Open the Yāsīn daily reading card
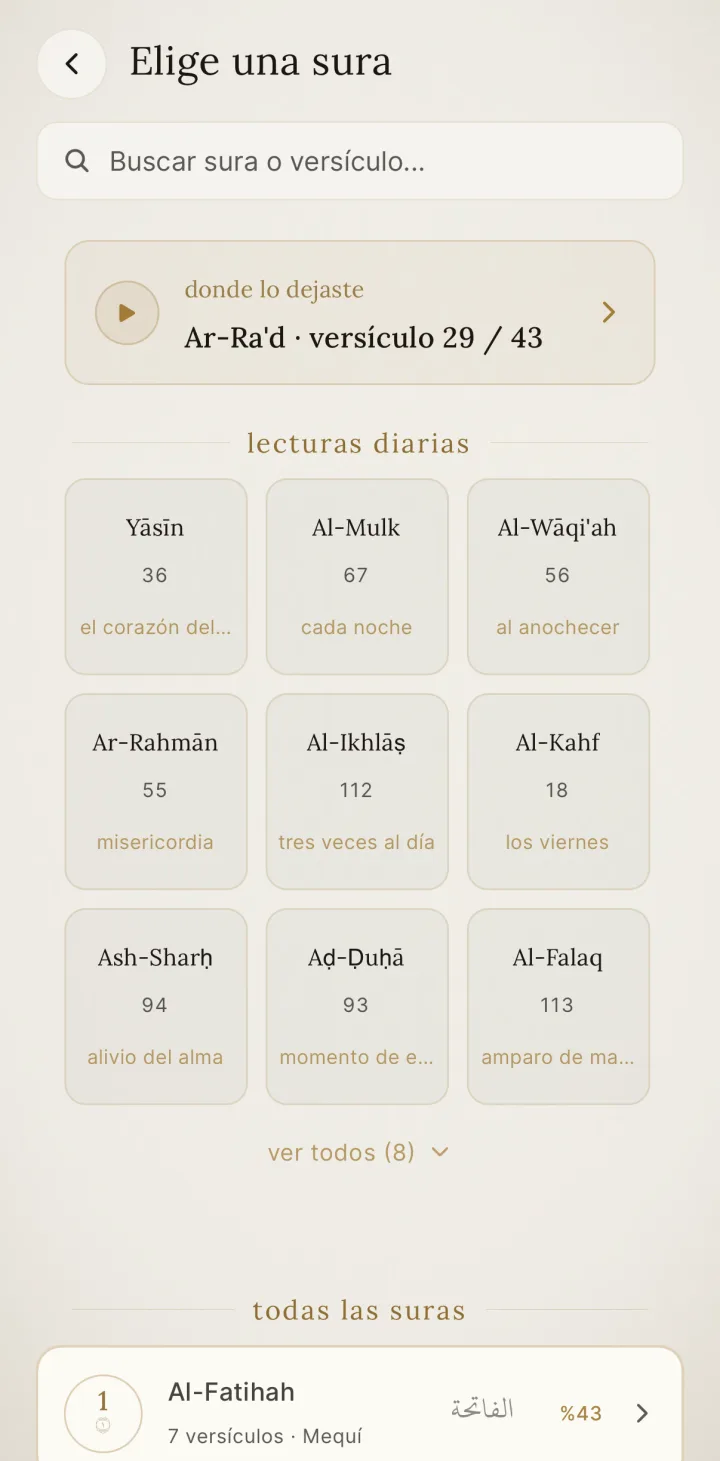720x1461 pixels. 156,577
